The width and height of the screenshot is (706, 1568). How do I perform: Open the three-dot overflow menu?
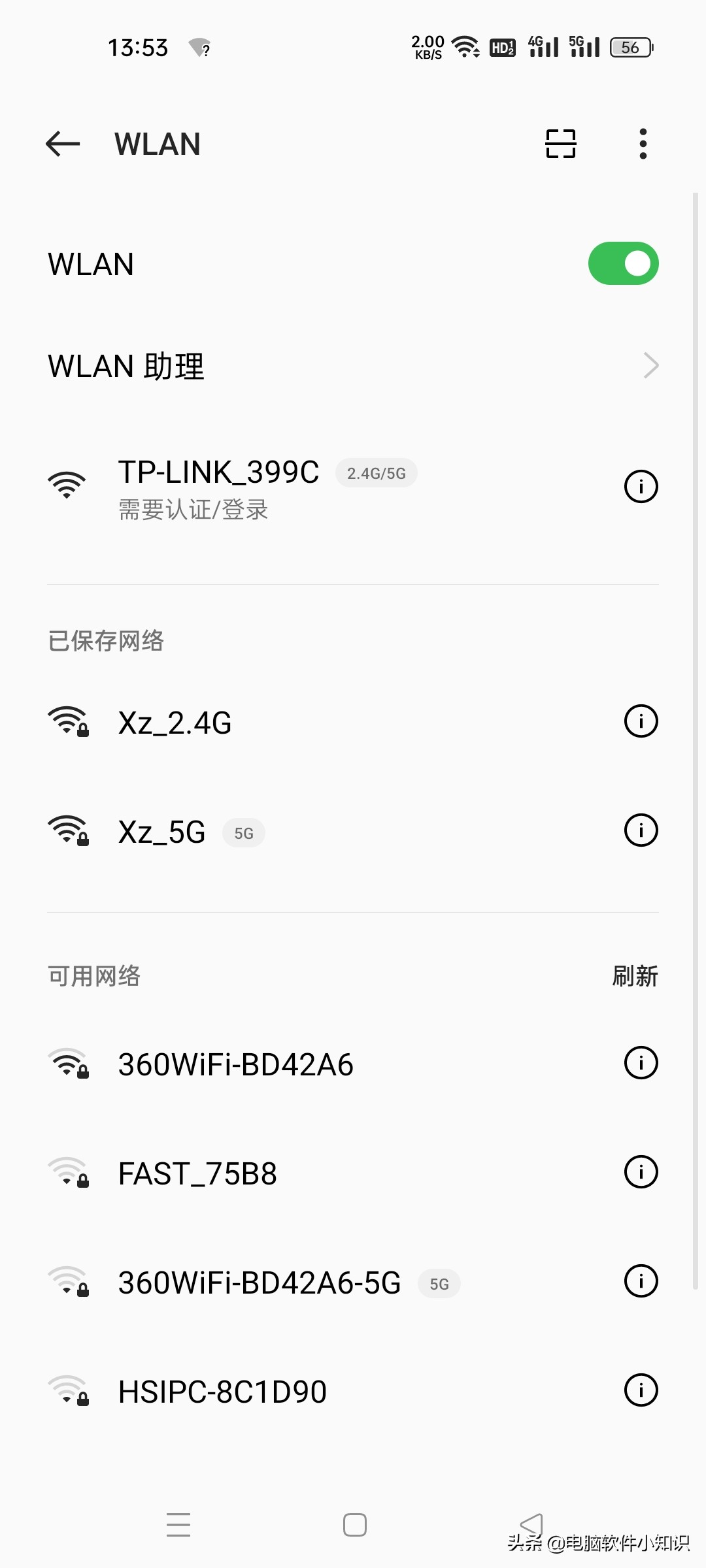643,144
